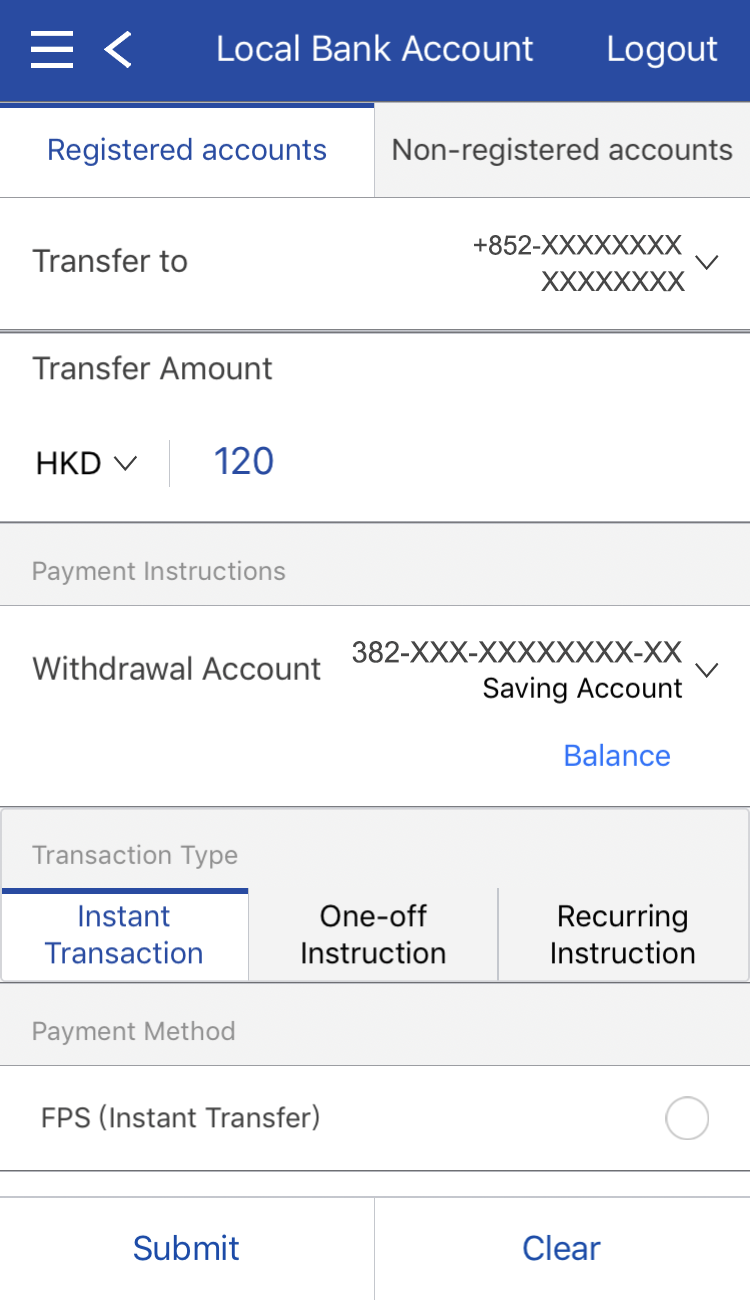Select Instant Transaction type

[x=125, y=934]
